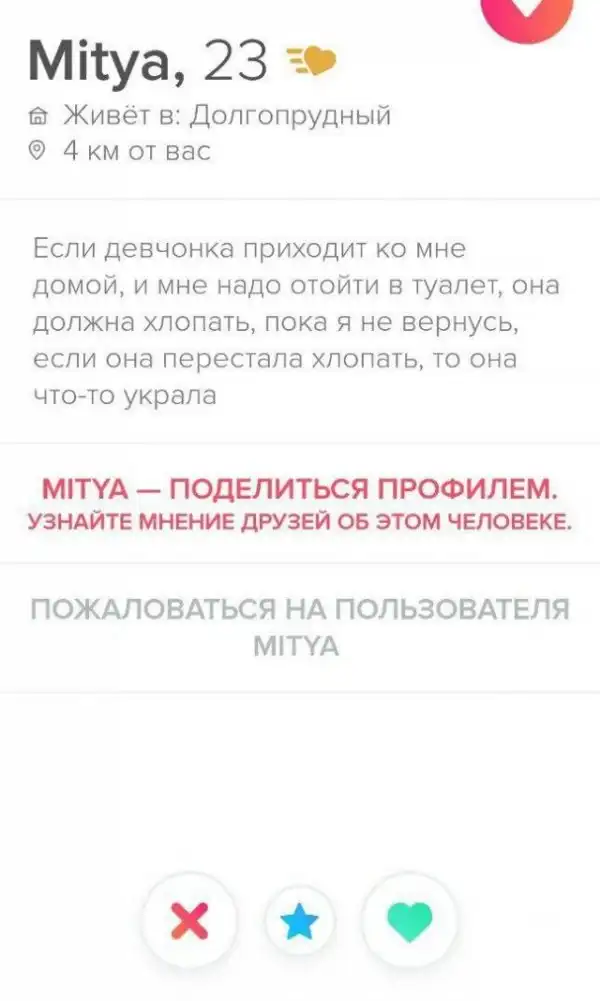600x1001 pixels.
Task: Send a Super Like with the blue star
Action: 298,924
